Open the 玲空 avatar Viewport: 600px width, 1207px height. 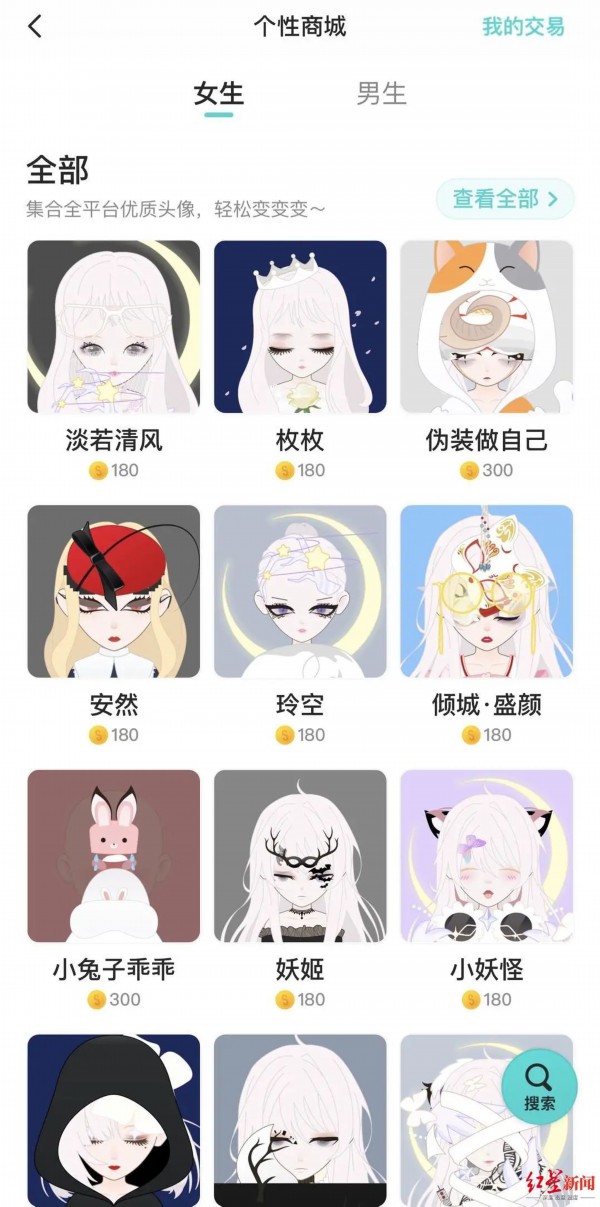pos(300,591)
